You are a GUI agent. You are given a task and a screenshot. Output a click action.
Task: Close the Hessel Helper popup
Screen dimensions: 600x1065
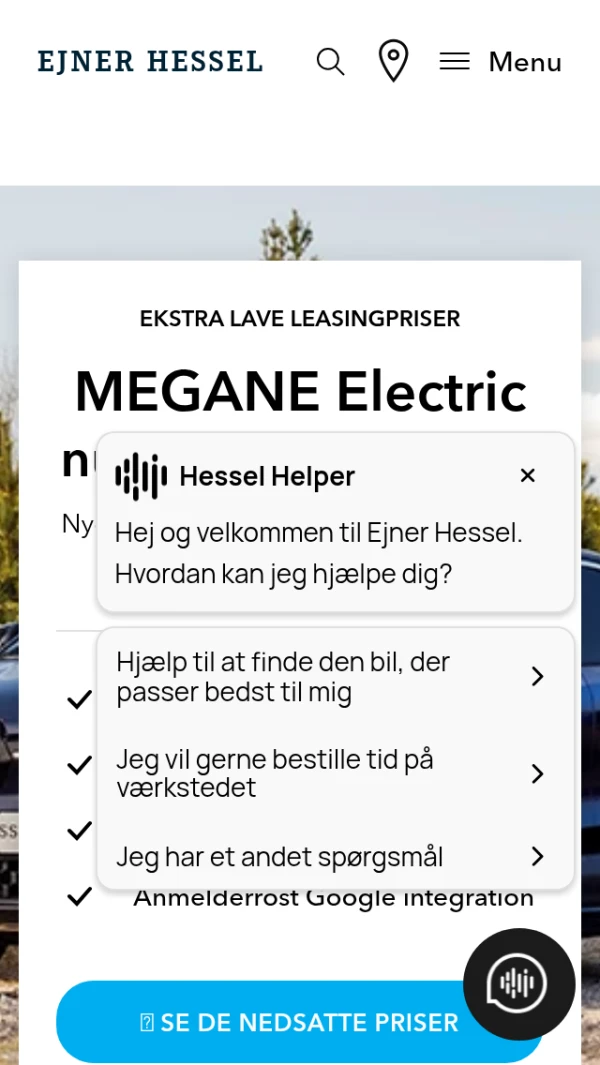(528, 476)
